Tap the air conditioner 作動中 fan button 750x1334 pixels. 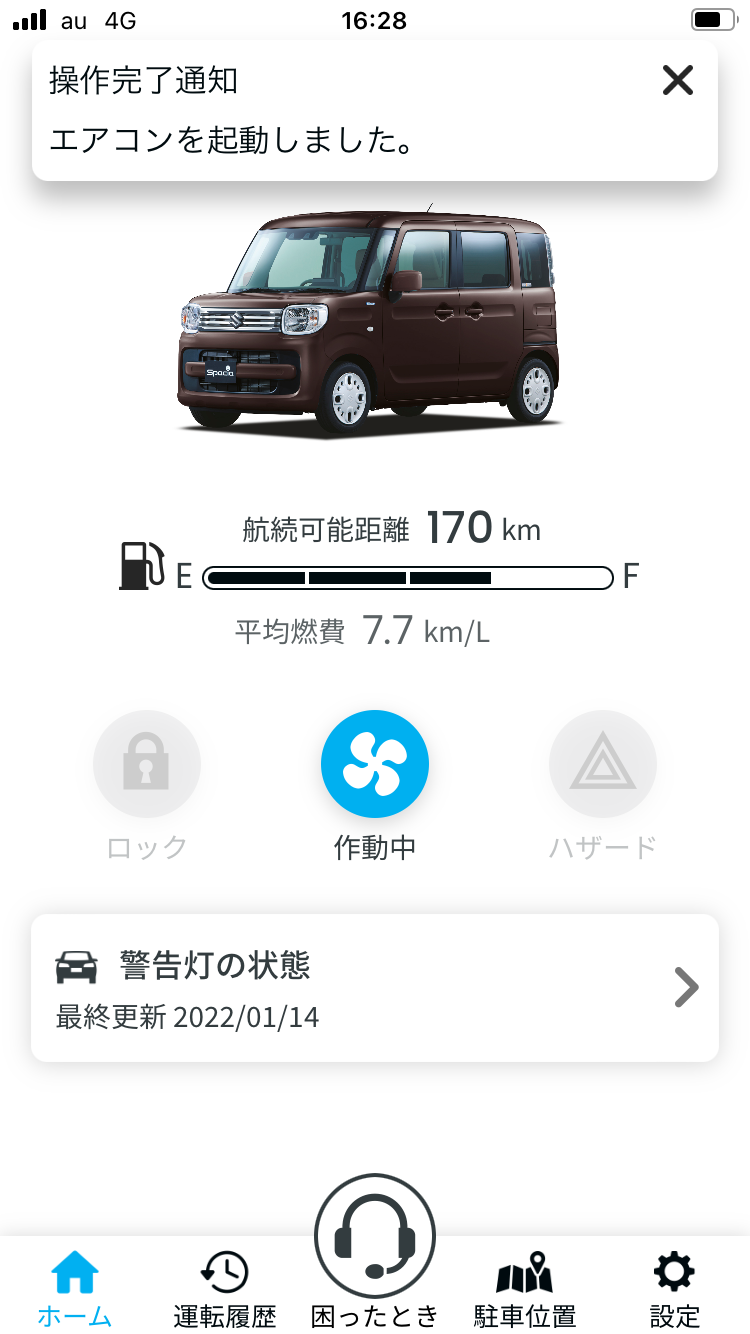(375, 765)
